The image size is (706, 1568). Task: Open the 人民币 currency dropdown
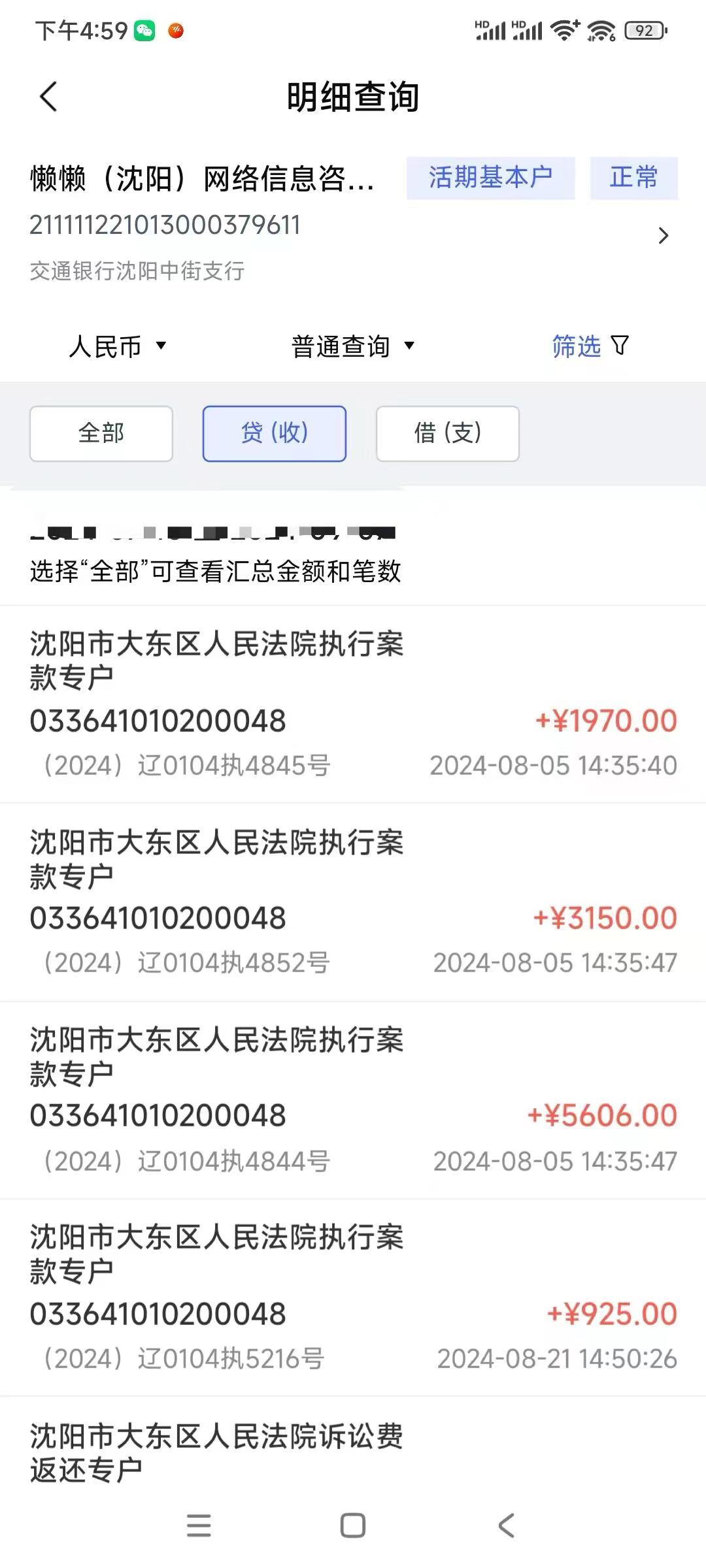click(116, 347)
